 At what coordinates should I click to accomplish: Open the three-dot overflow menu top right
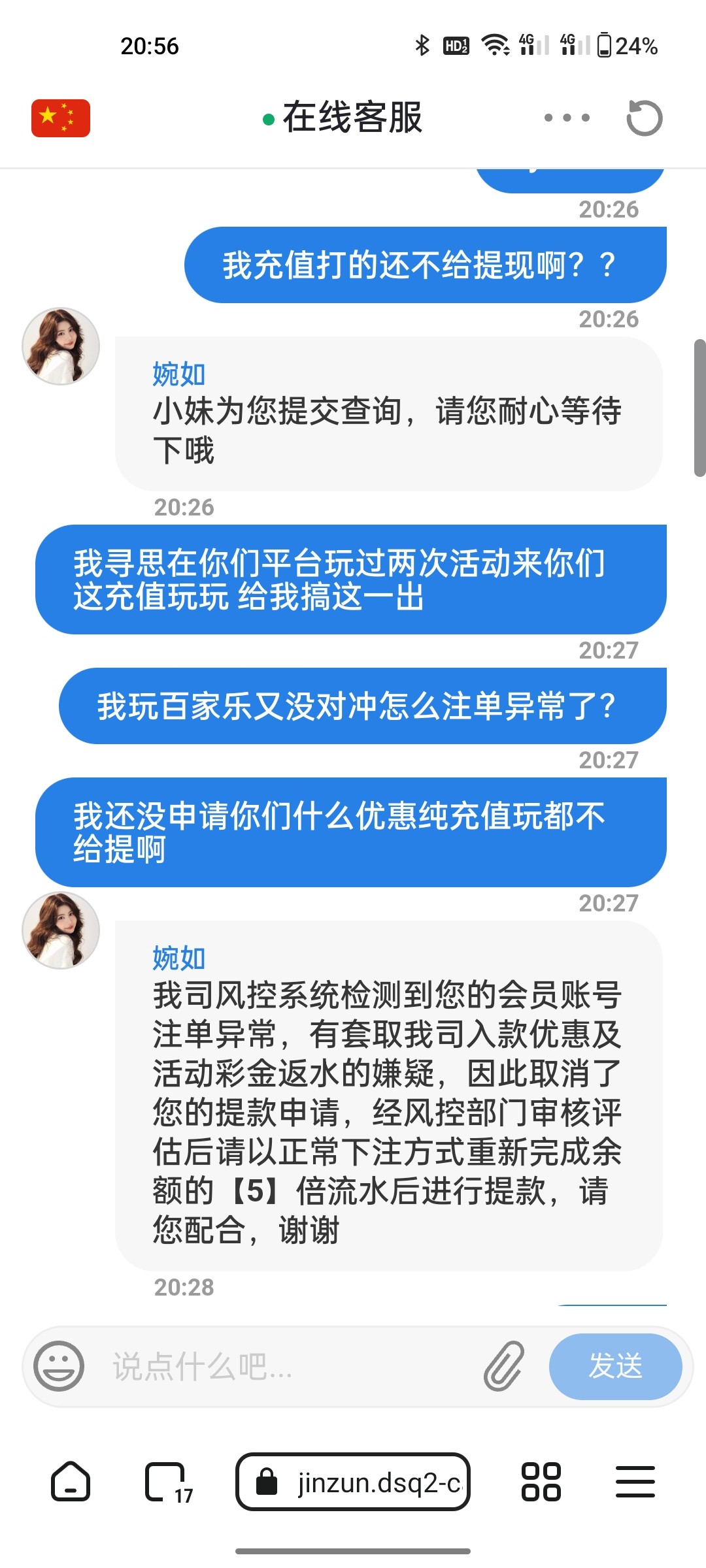[x=564, y=118]
